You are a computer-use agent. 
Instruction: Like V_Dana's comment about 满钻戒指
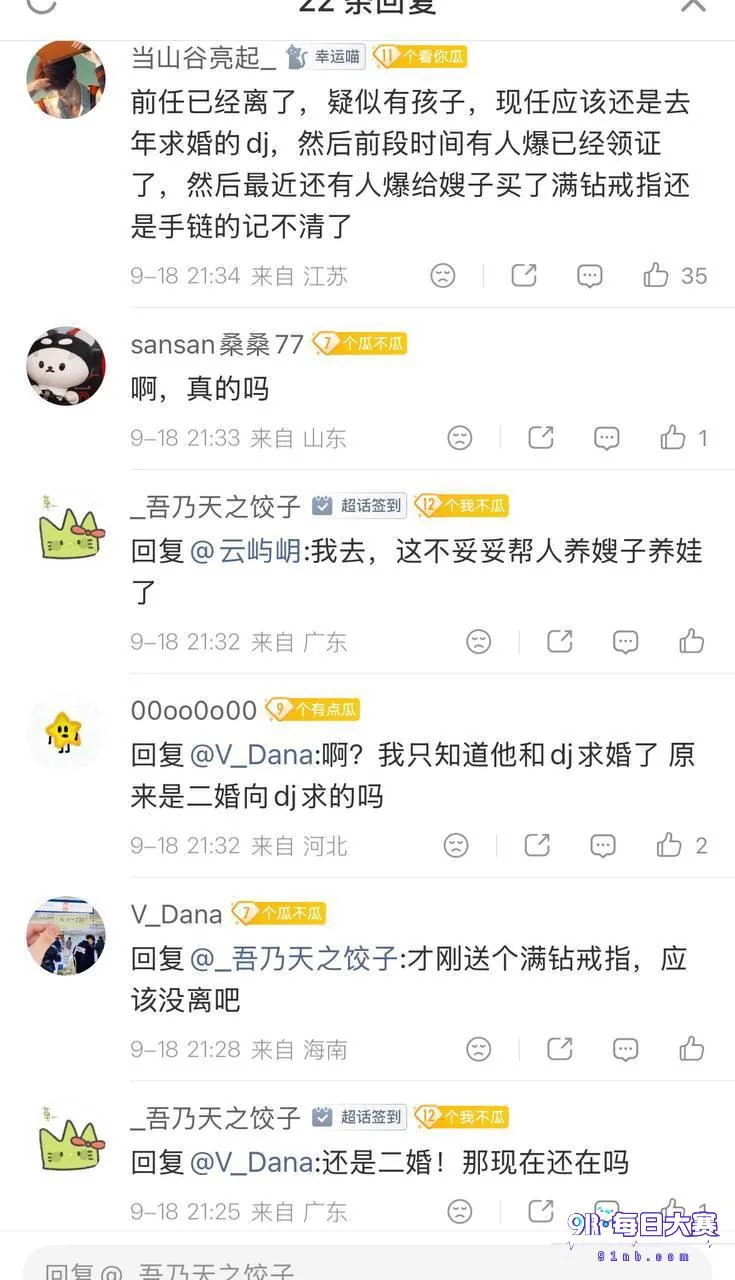tap(692, 1049)
